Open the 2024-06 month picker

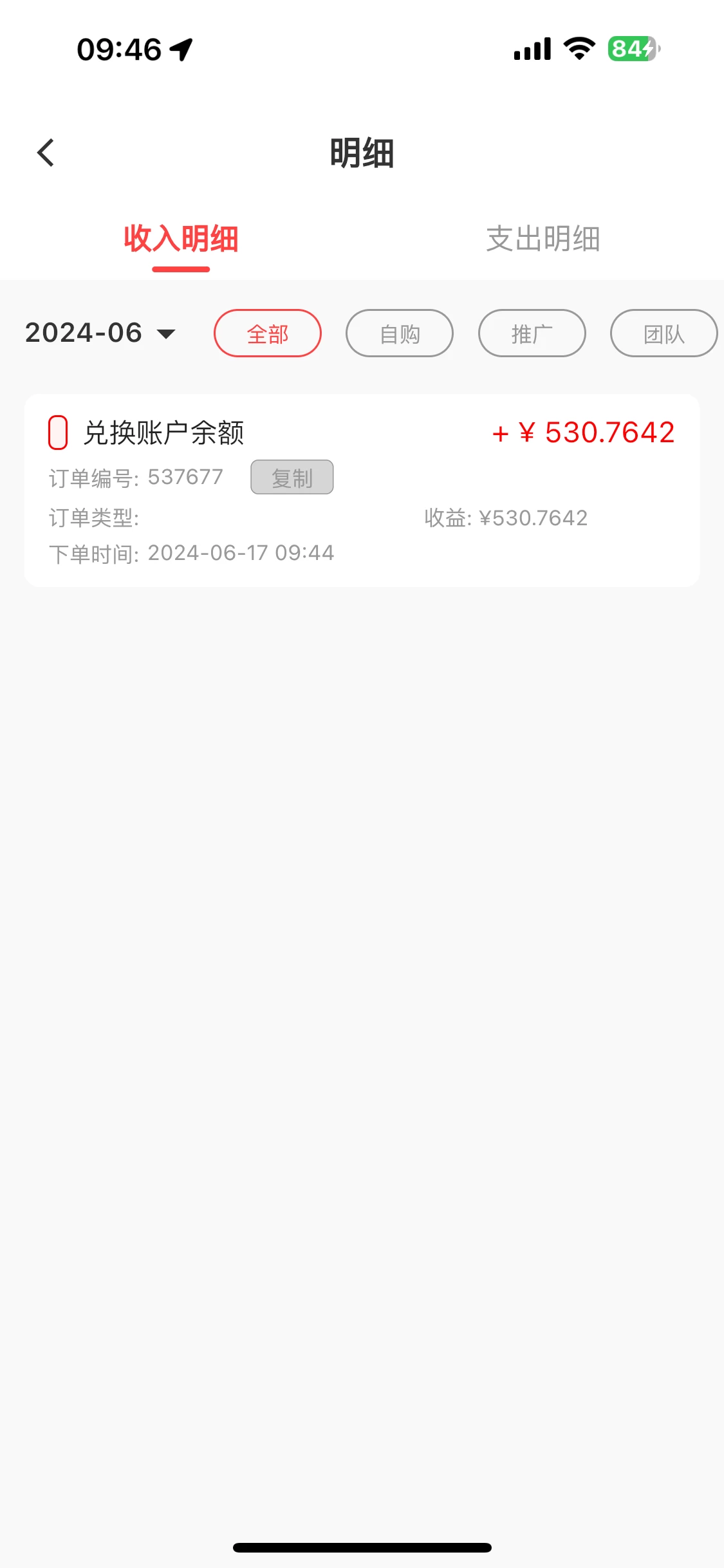[x=84, y=333]
